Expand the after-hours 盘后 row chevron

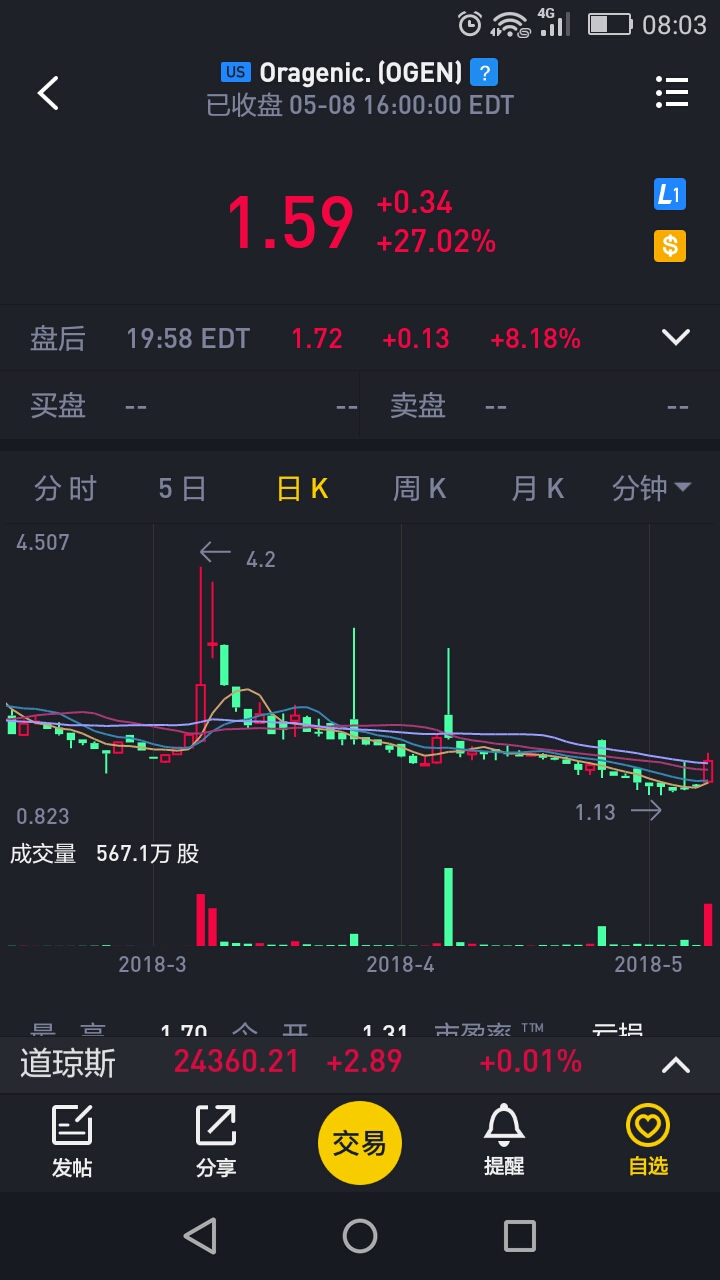coord(676,338)
